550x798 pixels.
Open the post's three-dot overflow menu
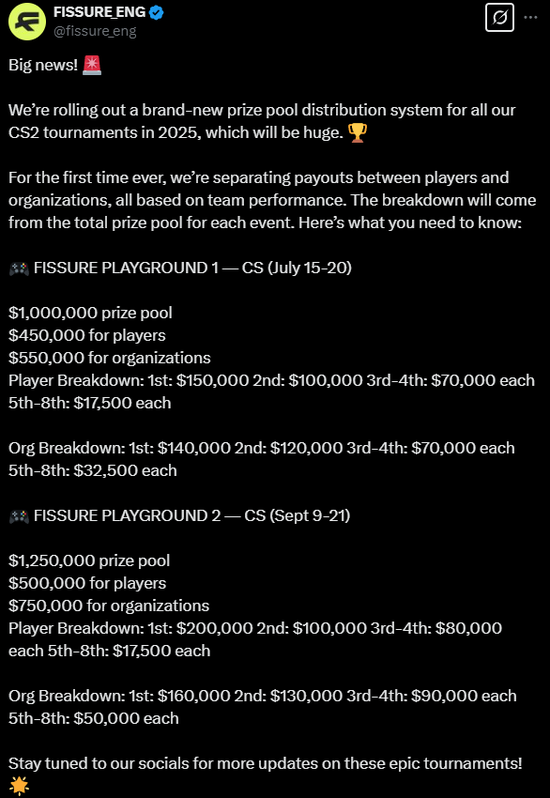pos(531,17)
